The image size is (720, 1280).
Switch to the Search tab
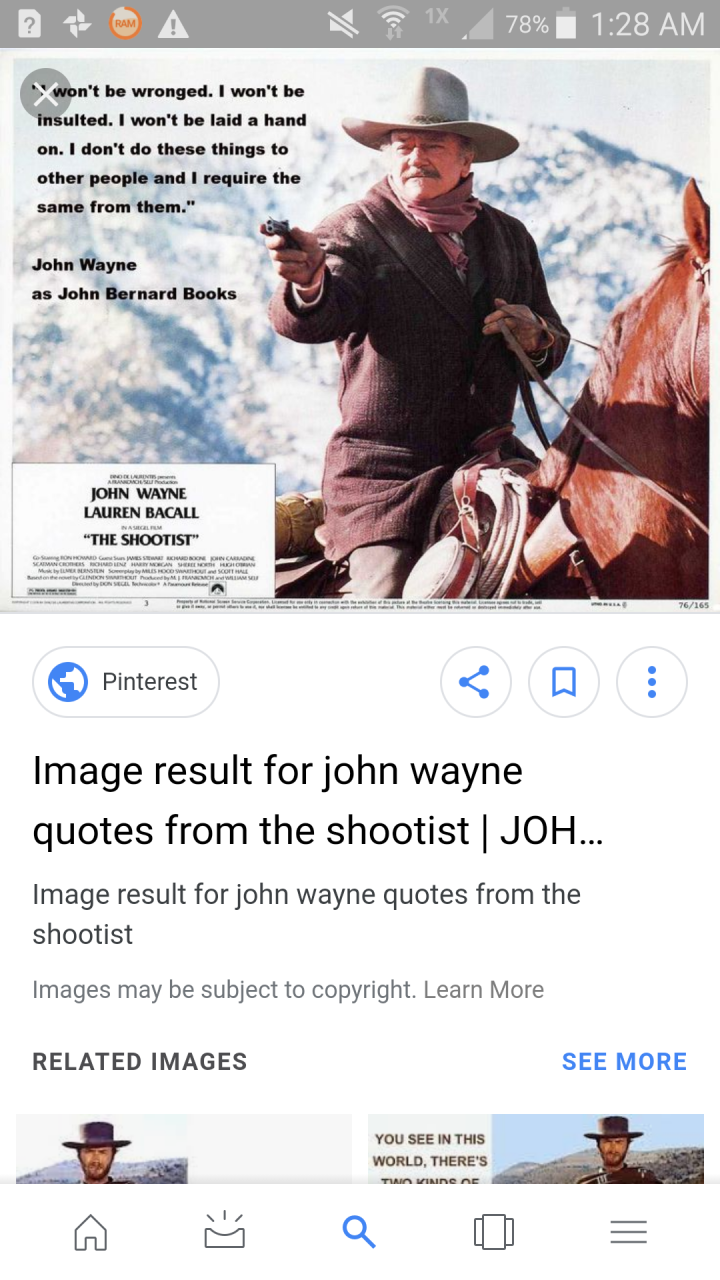359,1232
